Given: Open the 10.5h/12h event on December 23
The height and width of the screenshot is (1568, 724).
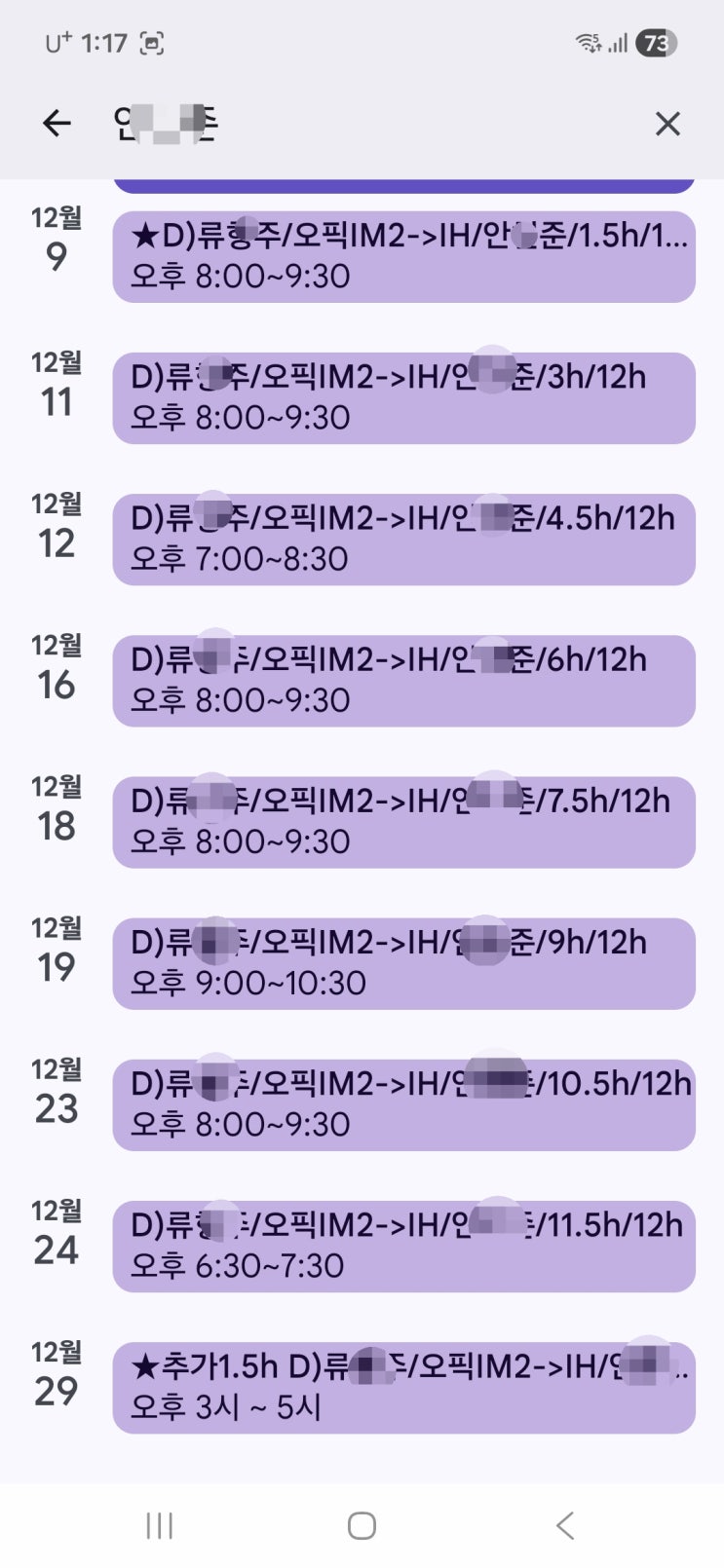Looking at the screenshot, I should point(403,1104).
